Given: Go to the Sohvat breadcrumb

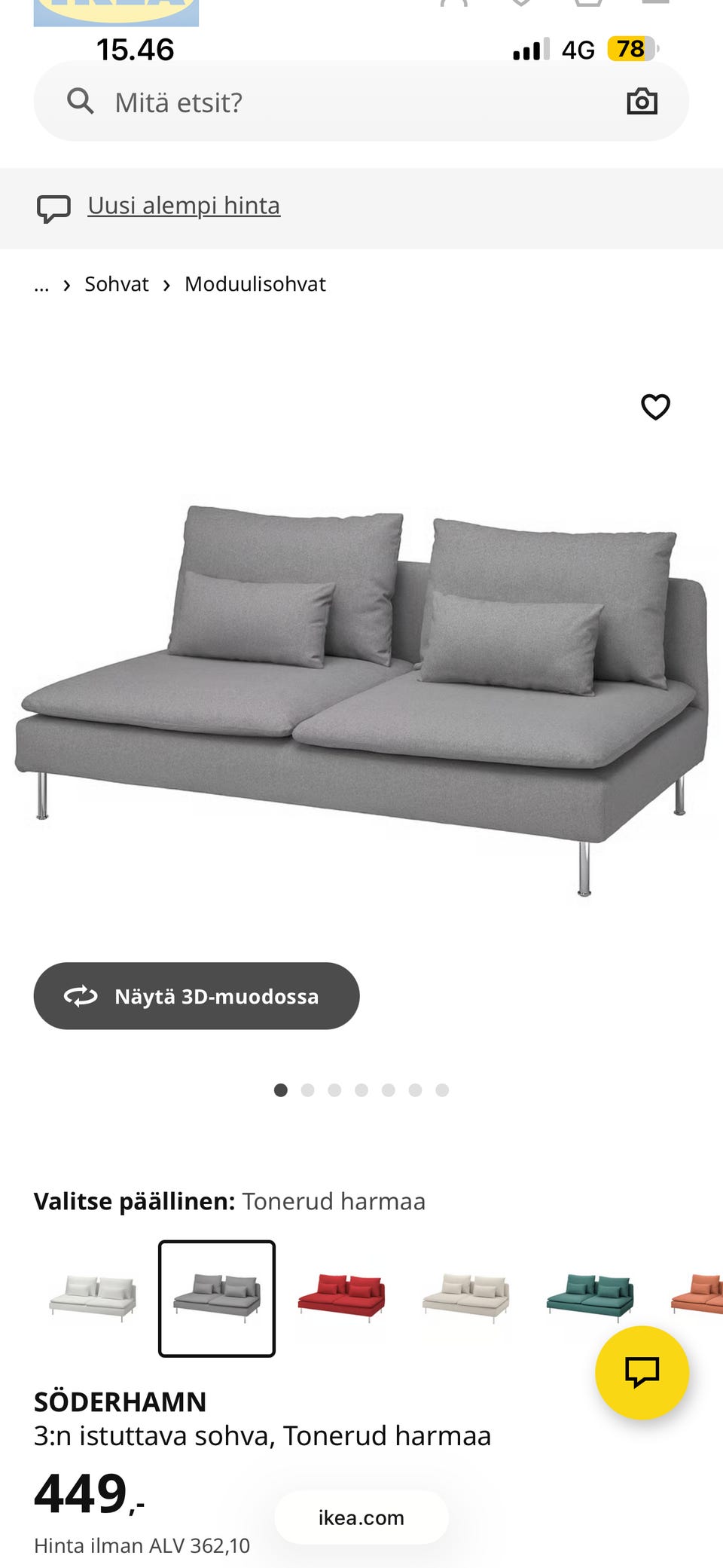Looking at the screenshot, I should [x=117, y=284].
